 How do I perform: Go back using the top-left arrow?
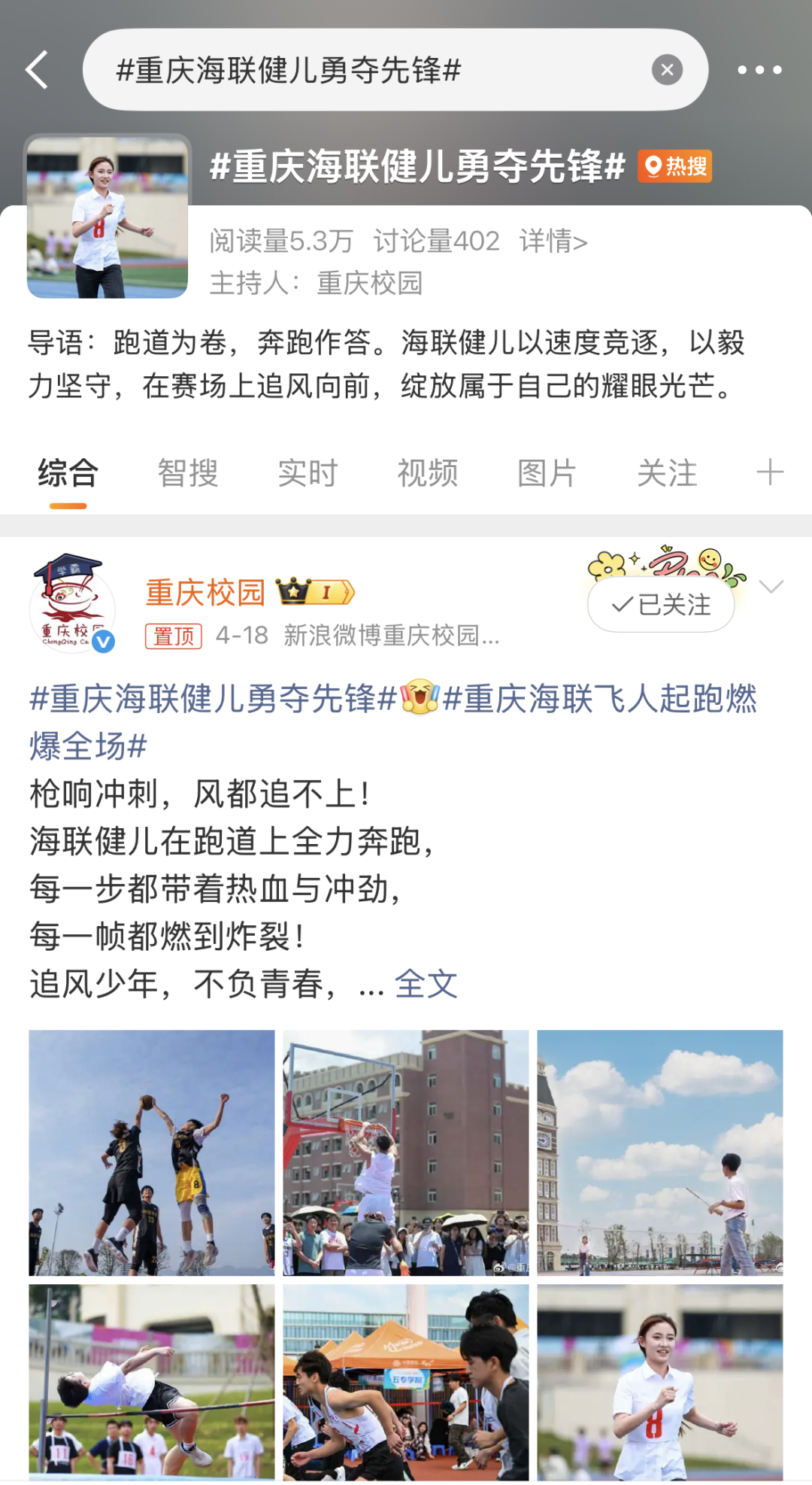(37, 70)
